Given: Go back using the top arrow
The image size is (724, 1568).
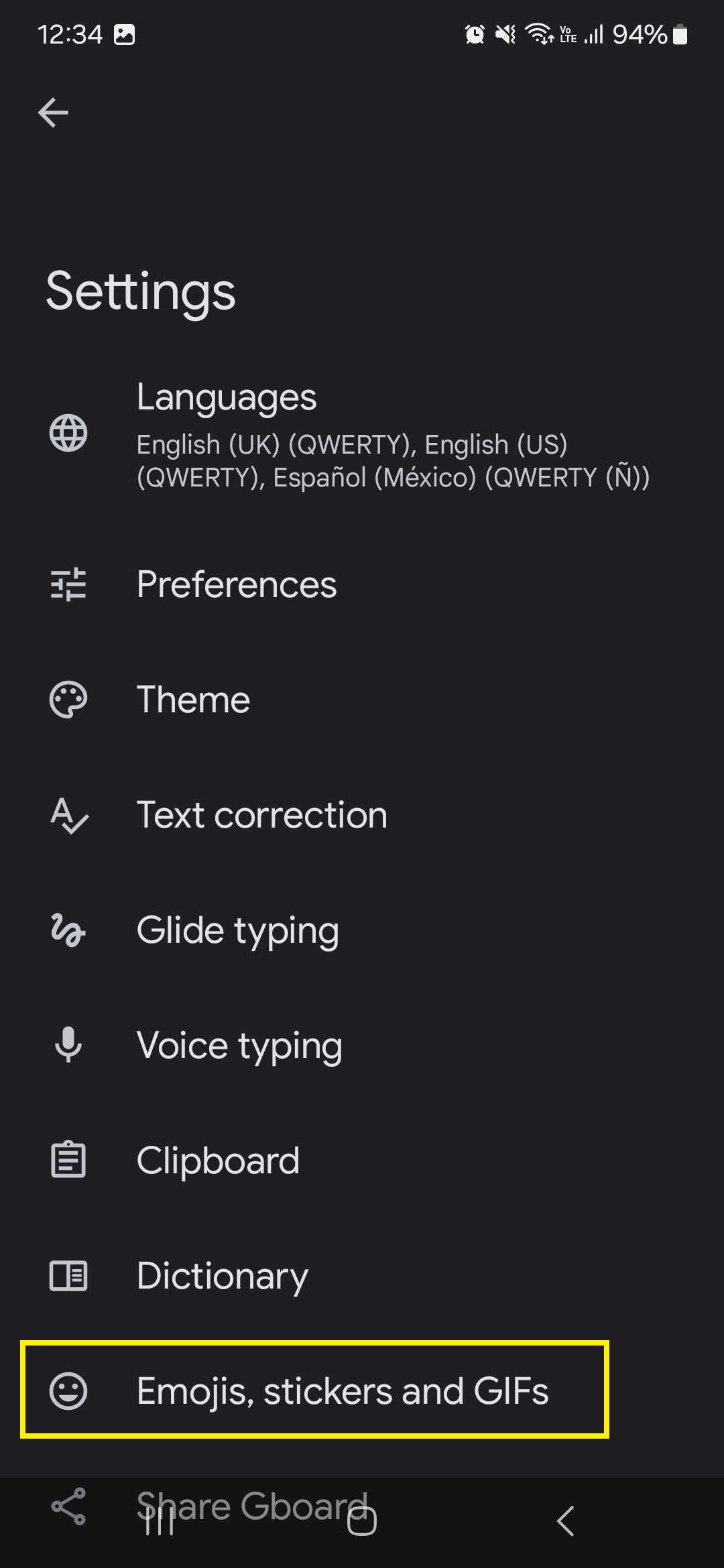Looking at the screenshot, I should (x=54, y=112).
